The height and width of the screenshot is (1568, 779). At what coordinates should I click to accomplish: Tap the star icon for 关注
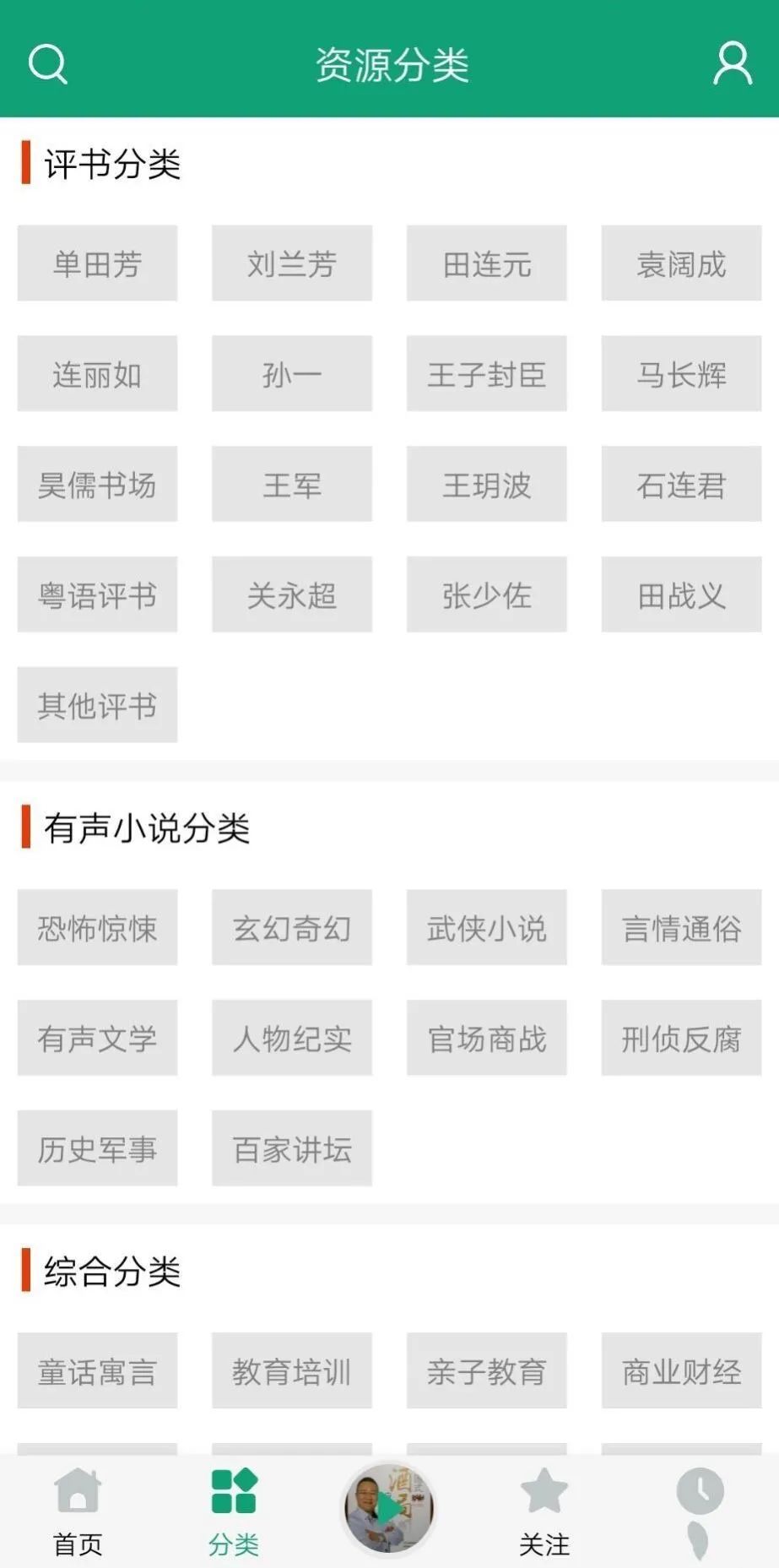tap(545, 1490)
